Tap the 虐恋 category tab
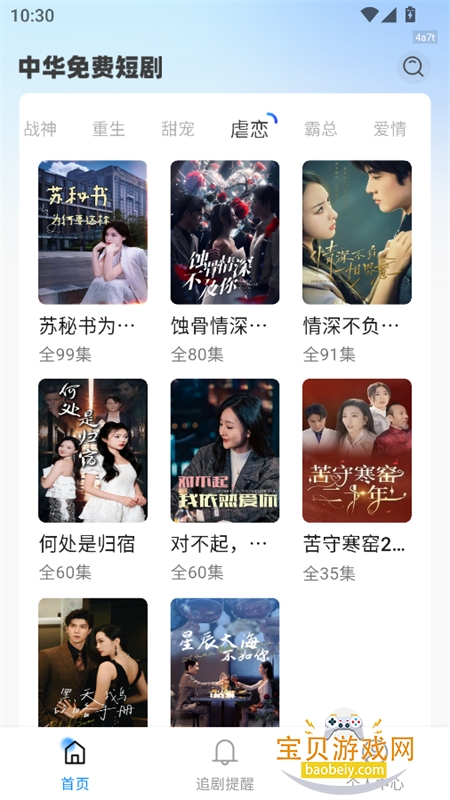This screenshot has height=800, width=450. (249, 129)
